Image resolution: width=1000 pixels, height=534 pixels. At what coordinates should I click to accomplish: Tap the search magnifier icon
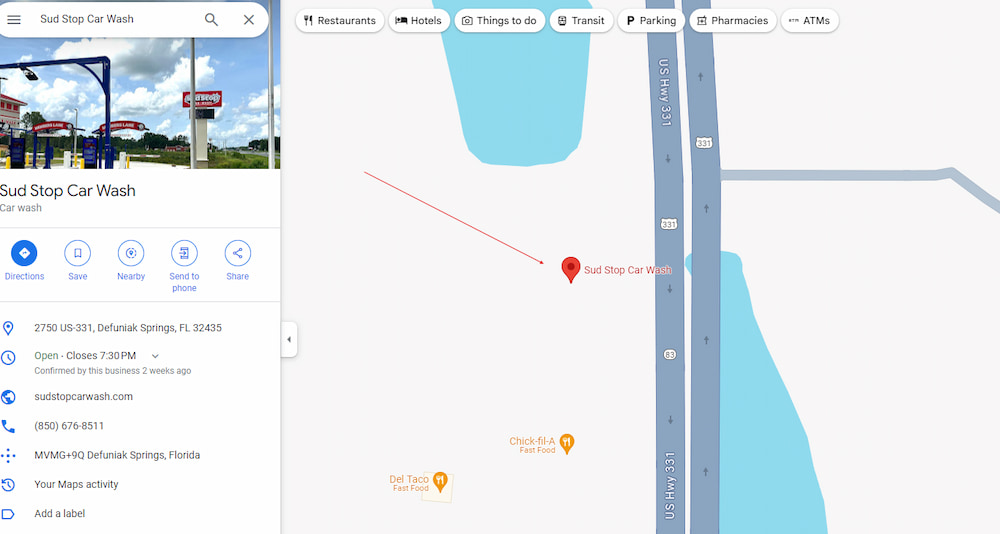click(x=211, y=19)
